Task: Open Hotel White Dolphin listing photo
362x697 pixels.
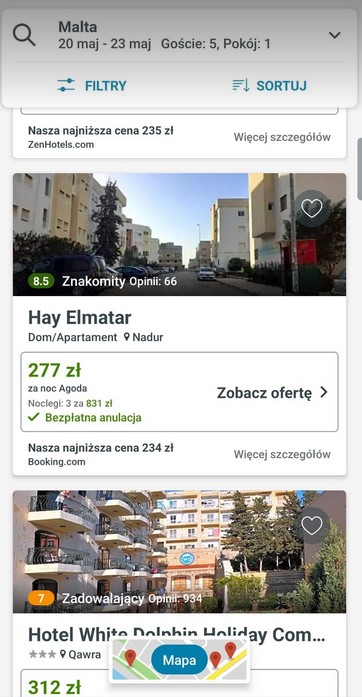Action: 179,552
